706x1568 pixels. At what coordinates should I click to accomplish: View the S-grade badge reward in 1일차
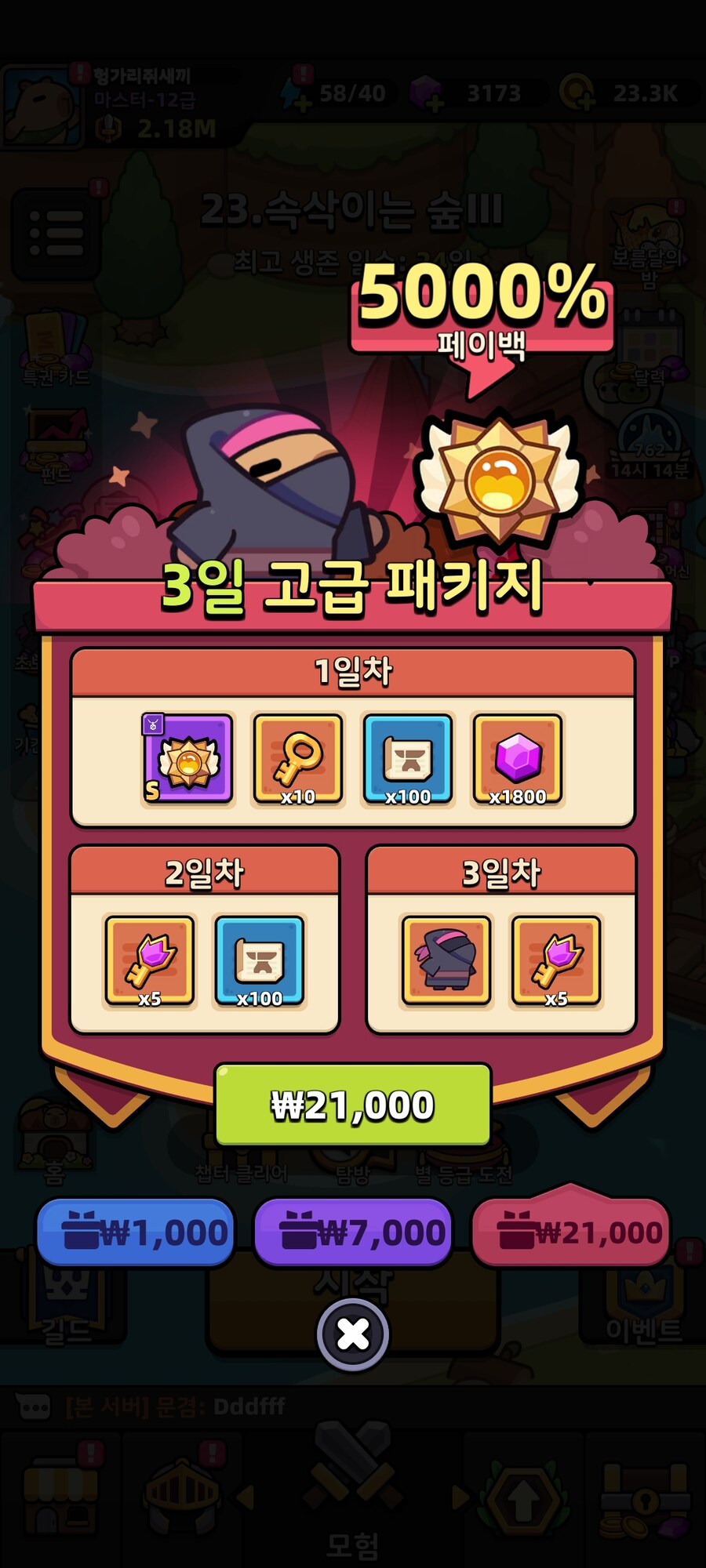click(x=188, y=759)
